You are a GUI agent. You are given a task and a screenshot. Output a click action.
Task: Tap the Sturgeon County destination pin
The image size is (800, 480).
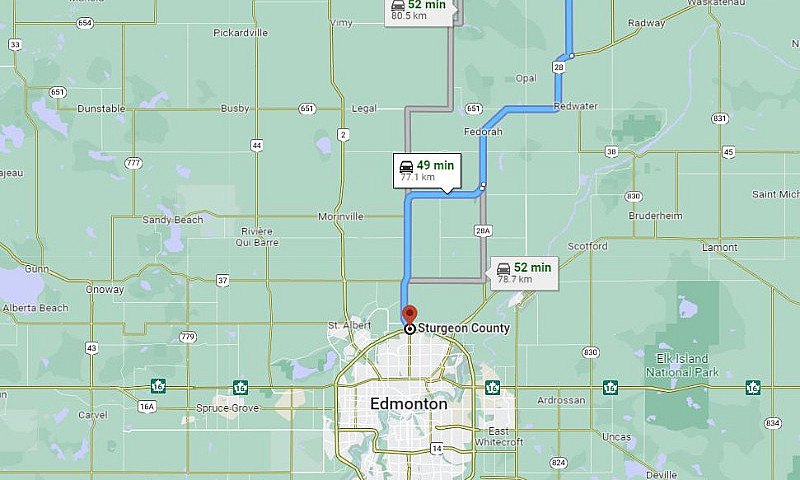pos(409,315)
